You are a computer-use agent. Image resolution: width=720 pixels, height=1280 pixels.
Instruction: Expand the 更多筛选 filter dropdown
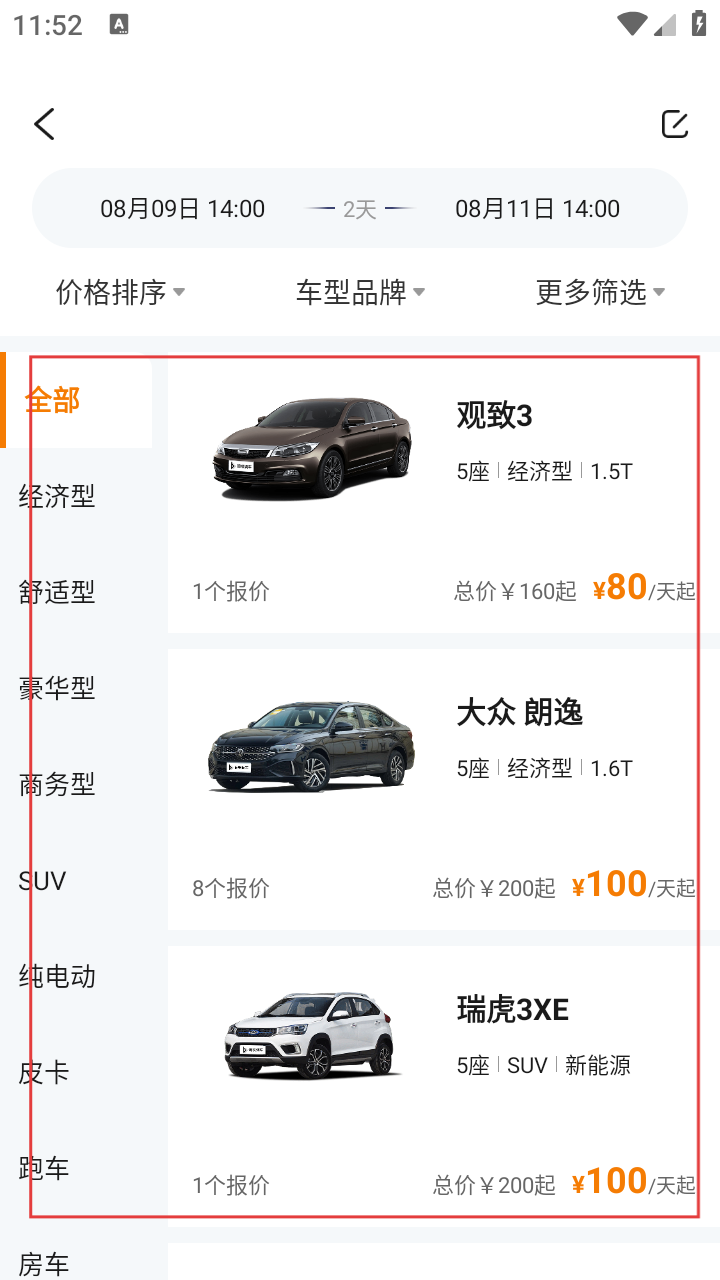click(x=600, y=292)
